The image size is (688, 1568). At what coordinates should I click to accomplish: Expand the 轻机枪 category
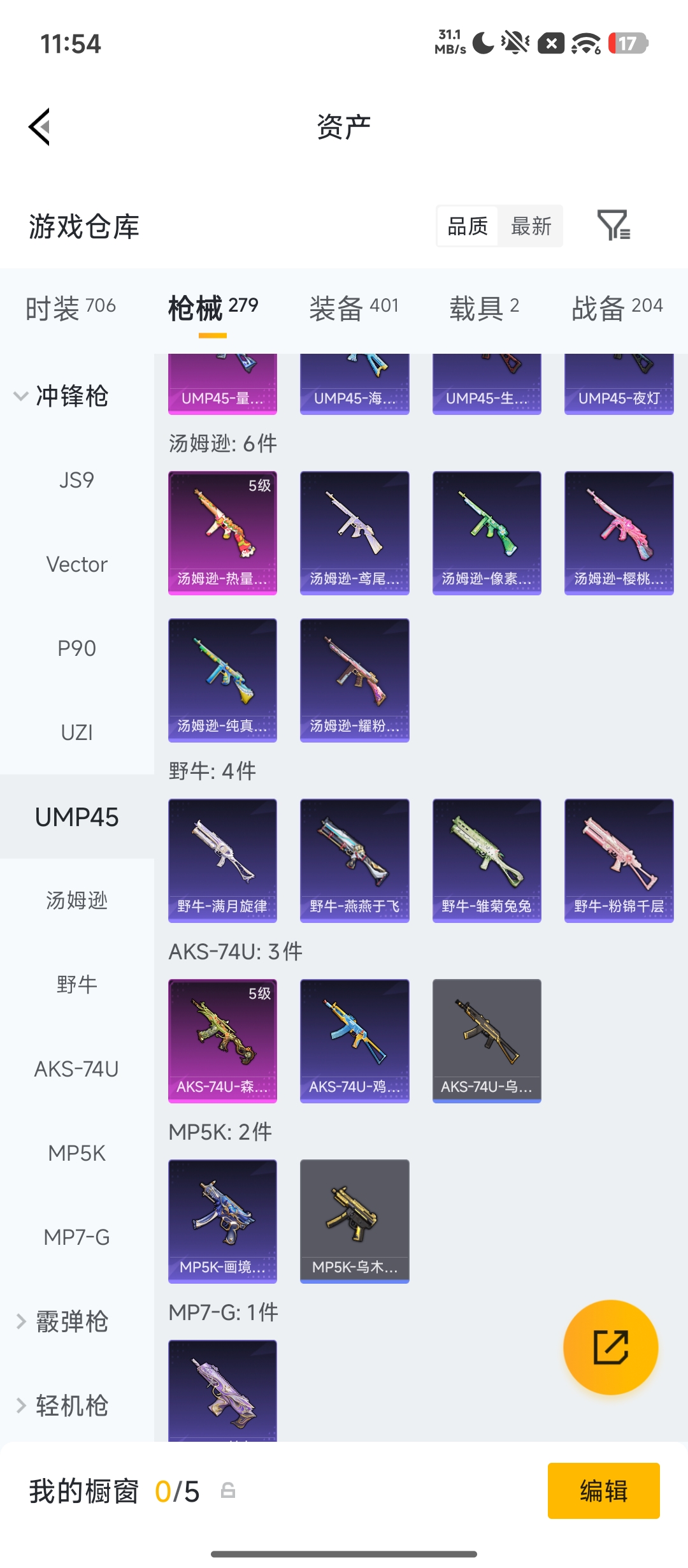[x=62, y=1405]
